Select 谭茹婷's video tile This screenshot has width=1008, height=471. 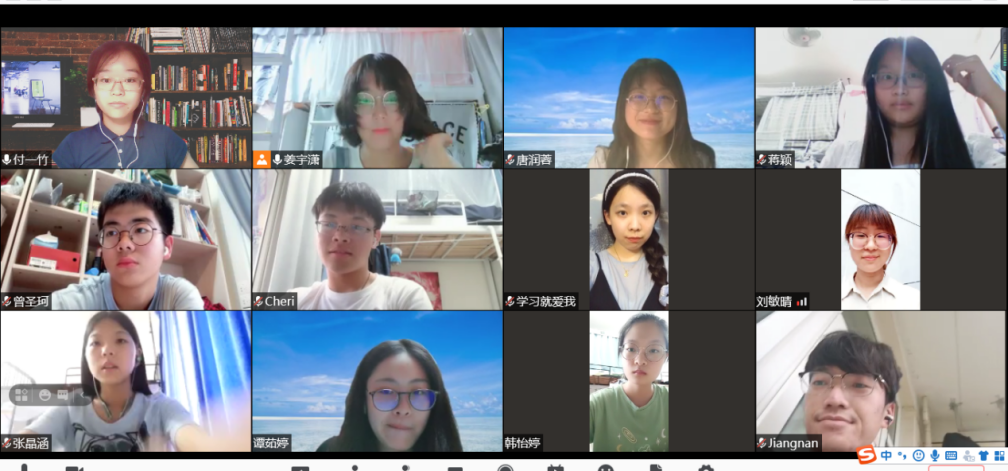point(377,381)
